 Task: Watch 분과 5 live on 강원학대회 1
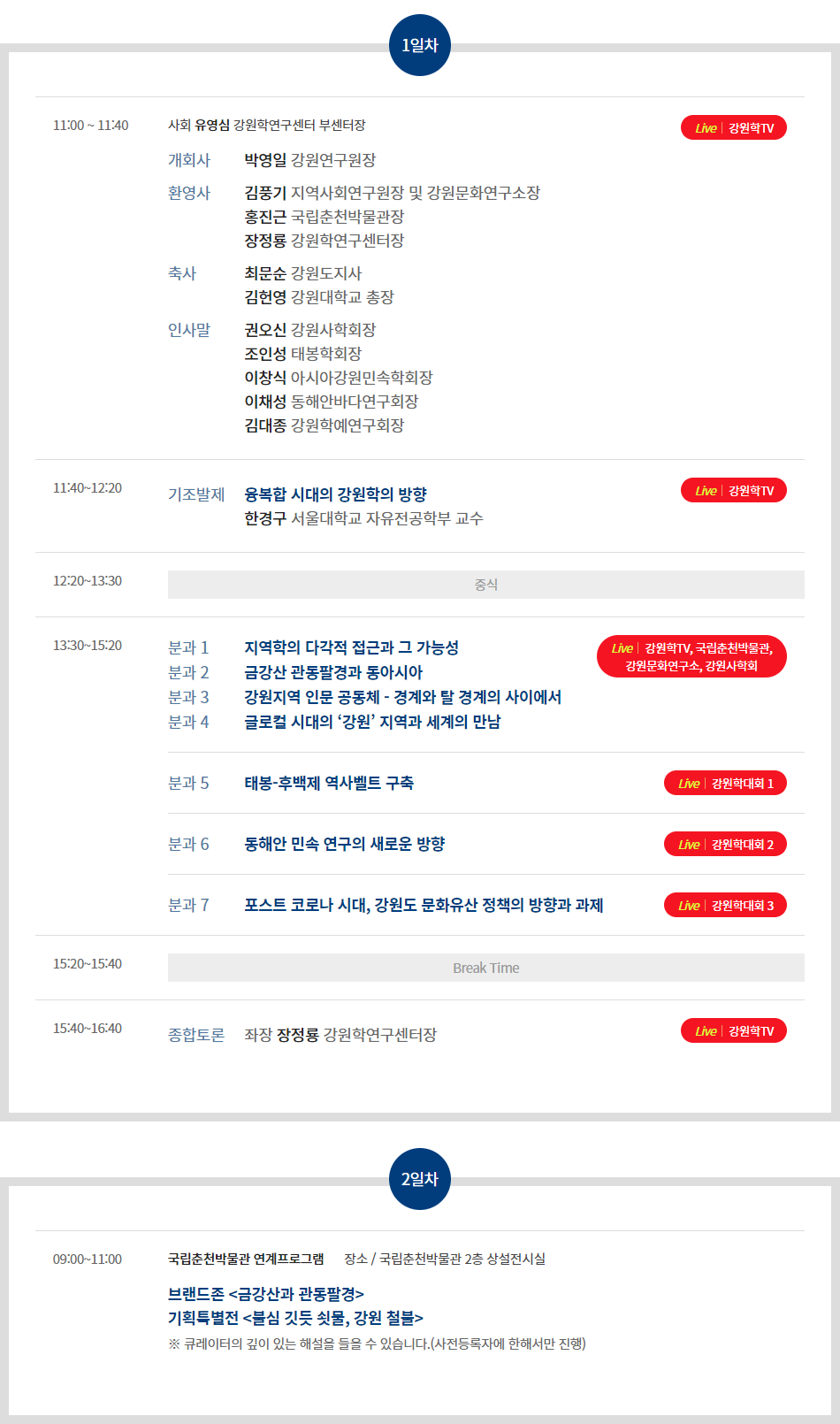[725, 784]
